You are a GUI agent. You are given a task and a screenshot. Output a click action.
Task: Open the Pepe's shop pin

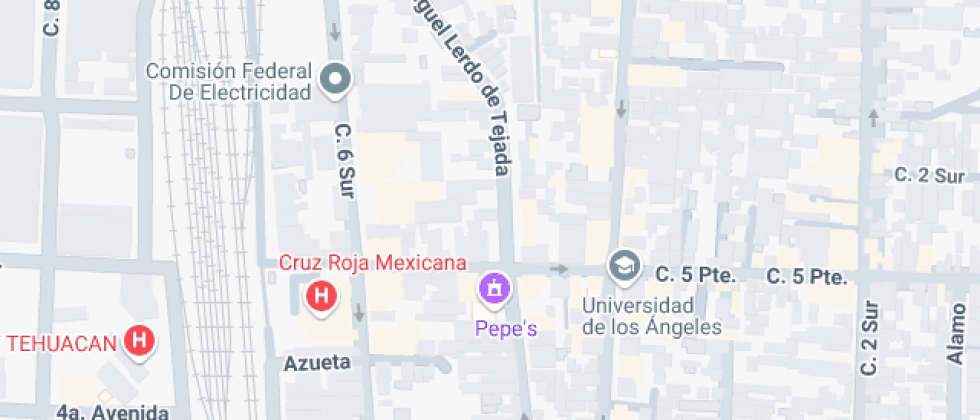click(494, 289)
